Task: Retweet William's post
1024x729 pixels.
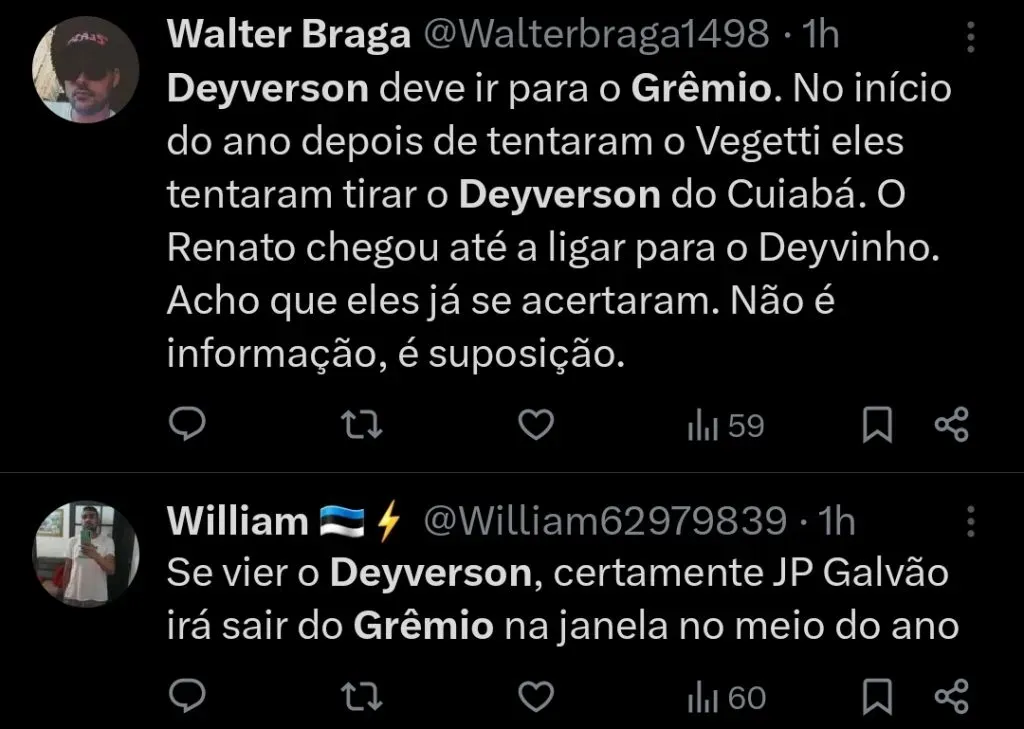Action: [x=362, y=696]
